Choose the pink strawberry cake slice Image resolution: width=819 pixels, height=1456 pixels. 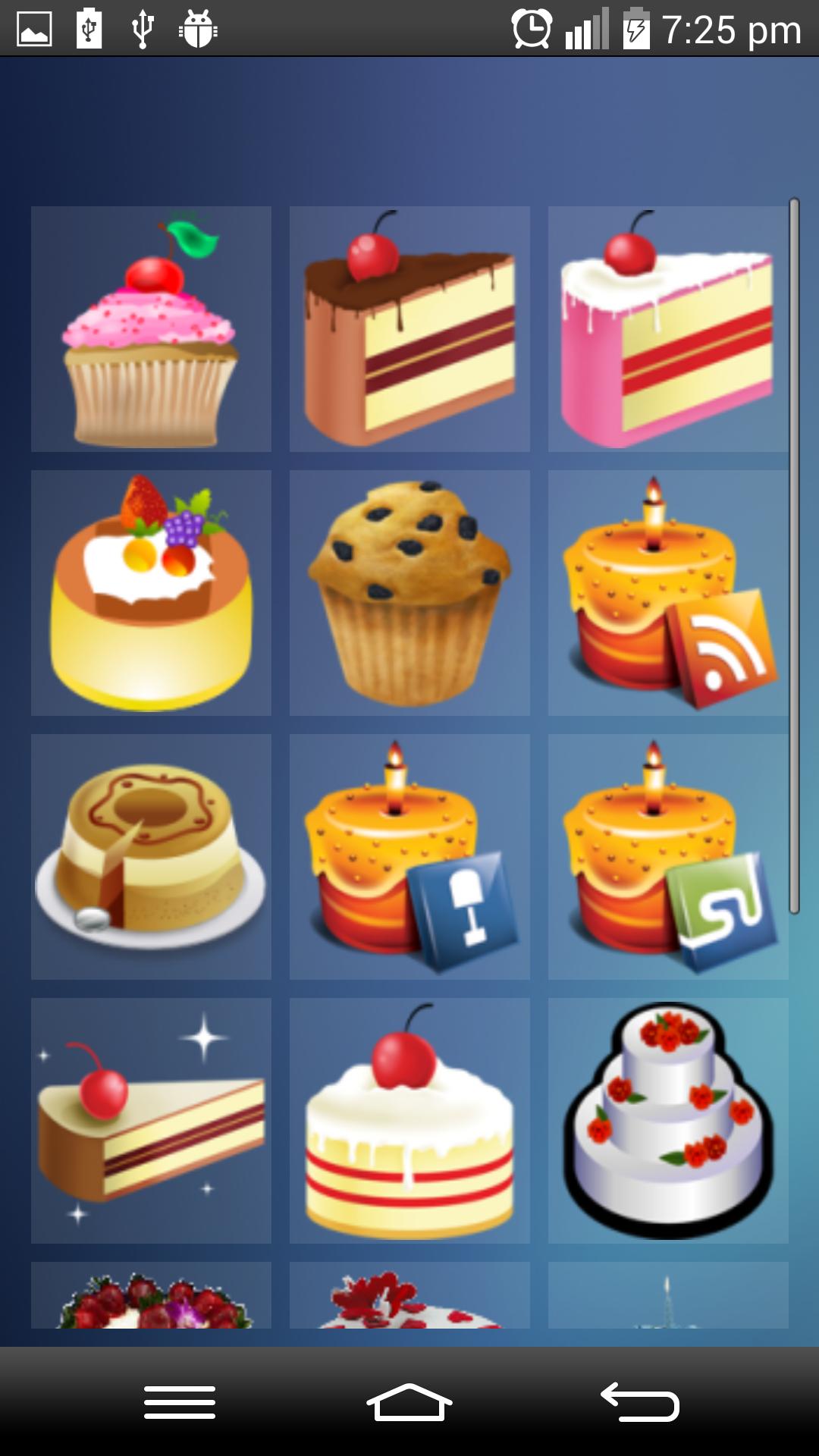[x=668, y=329]
